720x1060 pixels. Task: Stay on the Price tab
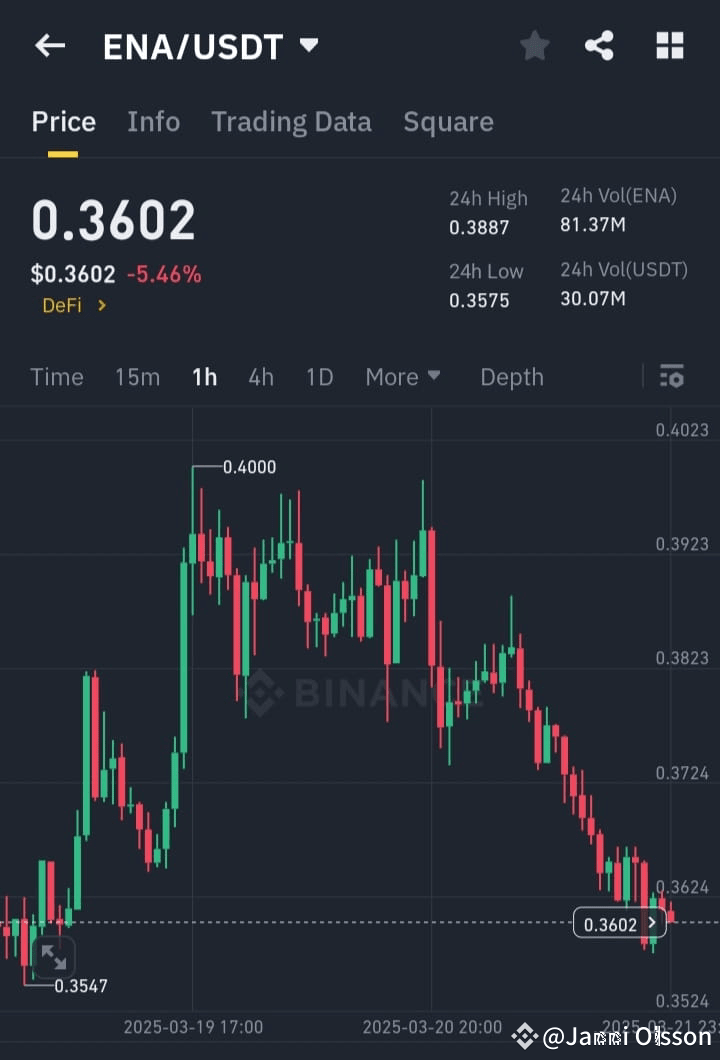[x=63, y=121]
